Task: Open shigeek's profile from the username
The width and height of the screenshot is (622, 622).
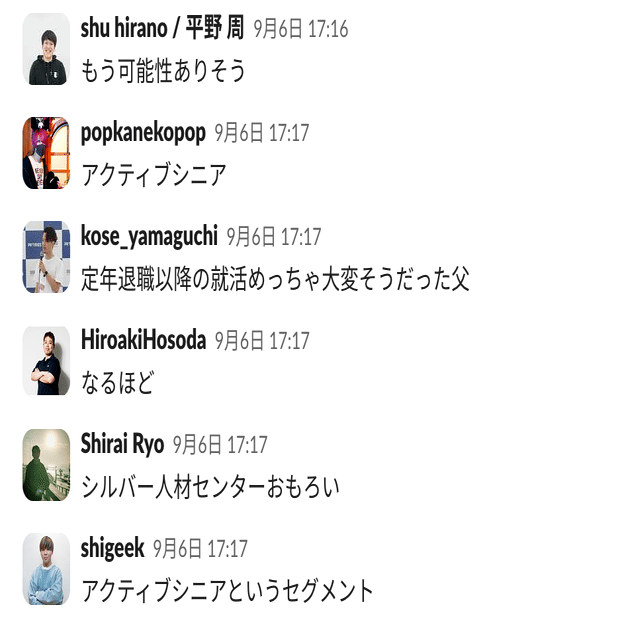Action: click(x=113, y=549)
